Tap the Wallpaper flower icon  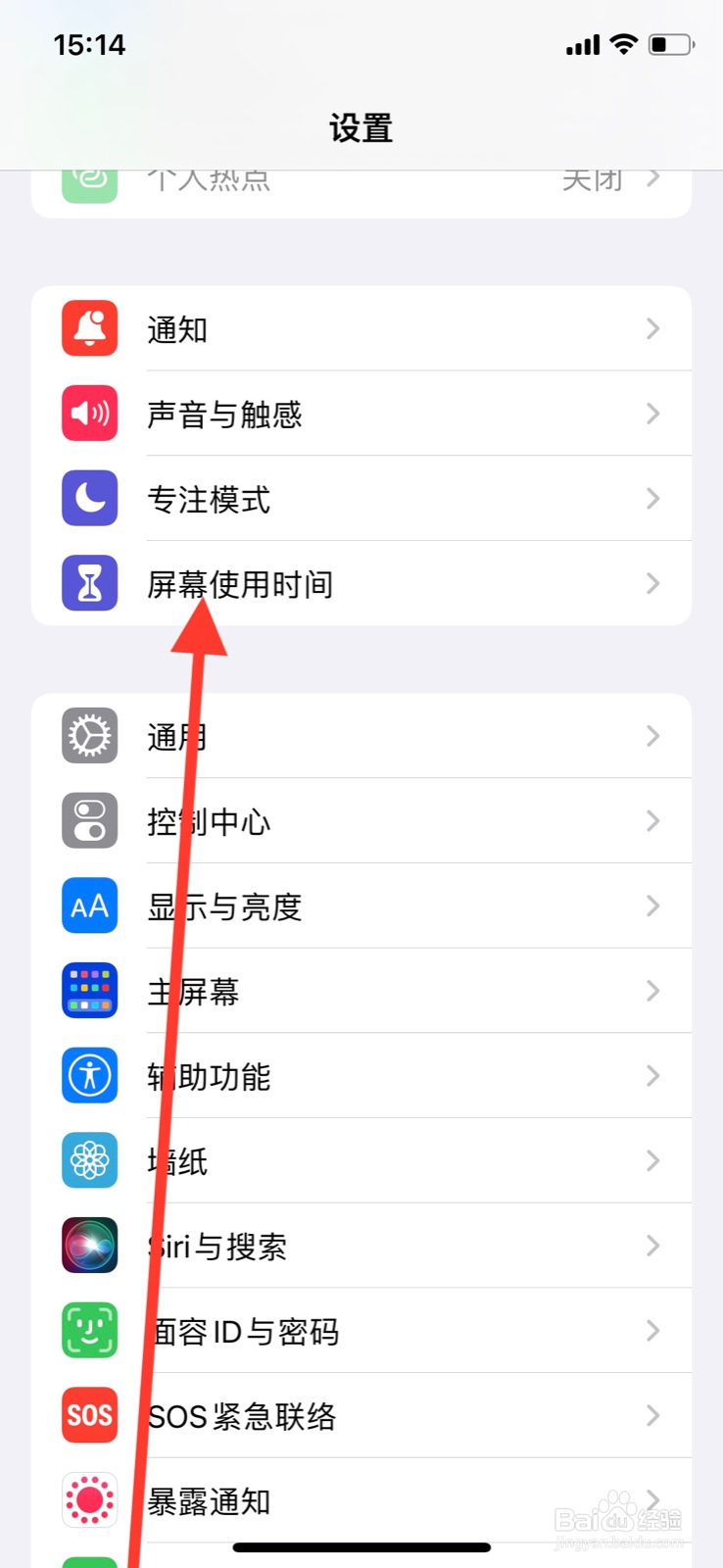click(89, 1160)
